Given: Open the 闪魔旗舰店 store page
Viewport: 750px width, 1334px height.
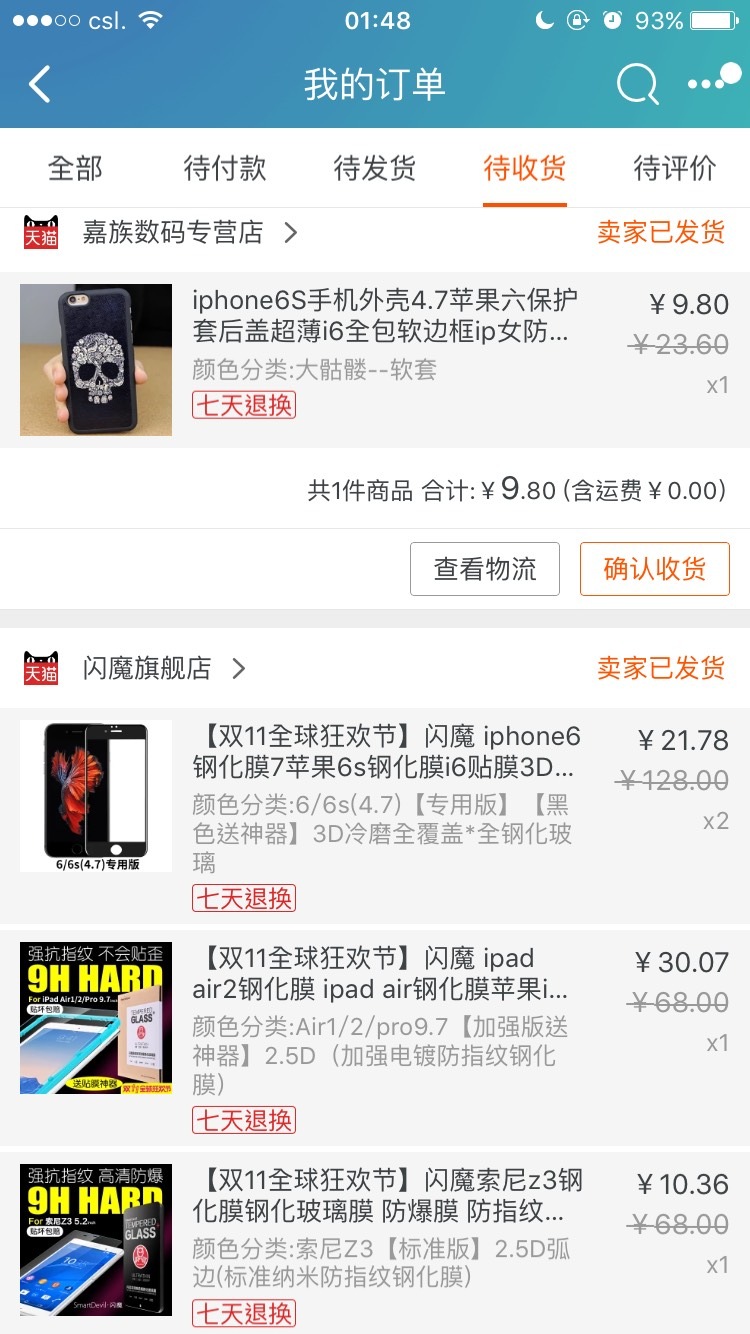Looking at the screenshot, I should tap(164, 668).
